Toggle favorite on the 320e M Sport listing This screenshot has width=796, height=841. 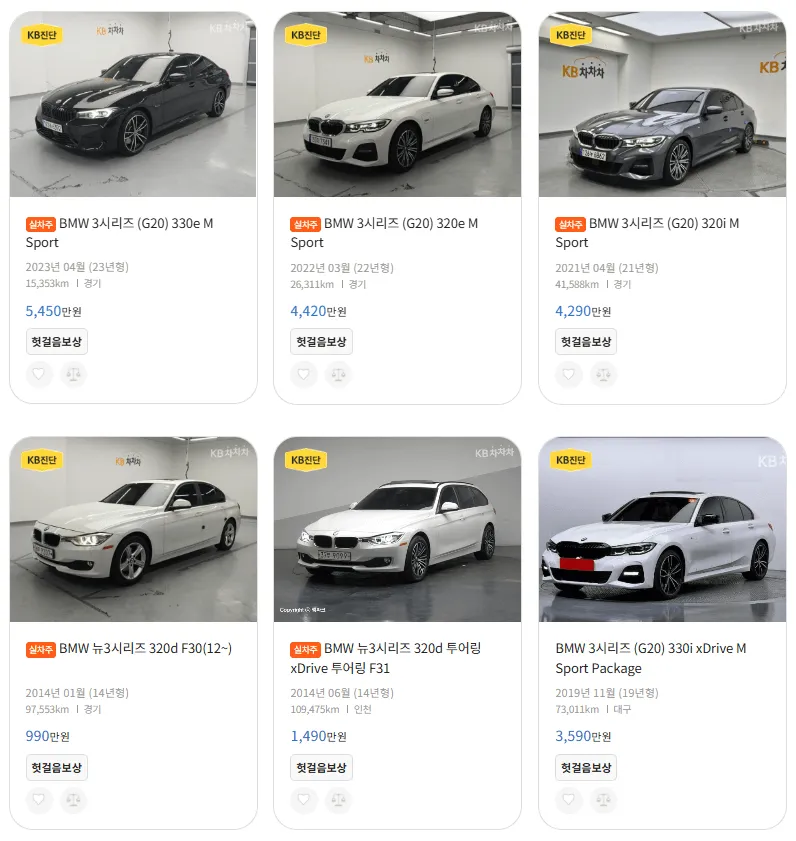pos(303,374)
